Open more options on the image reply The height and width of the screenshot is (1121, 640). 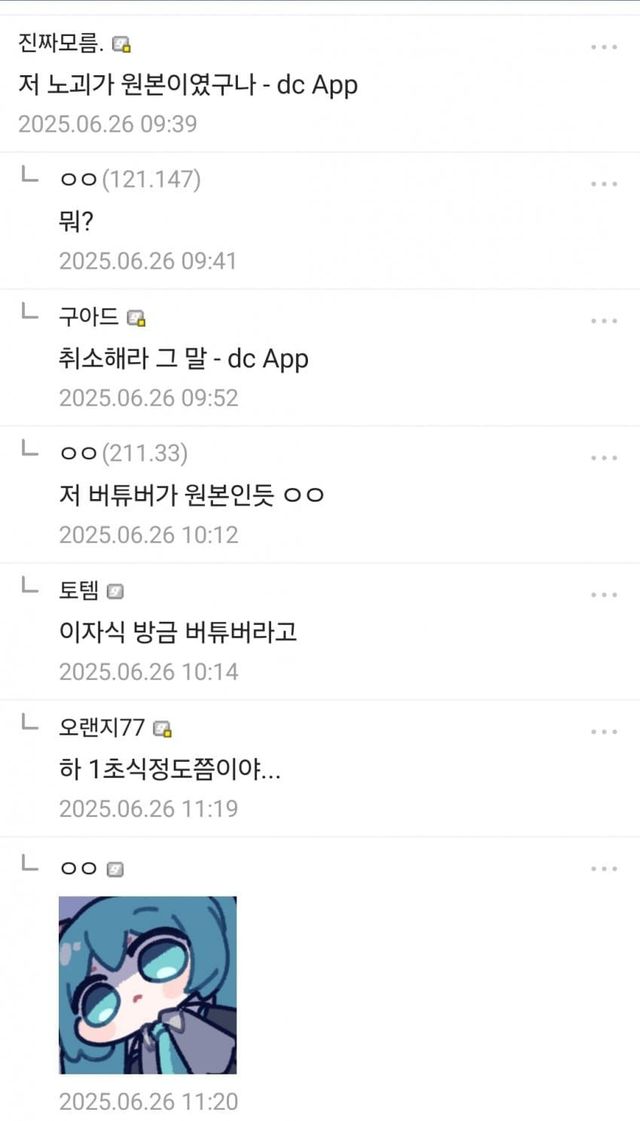pos(603,869)
